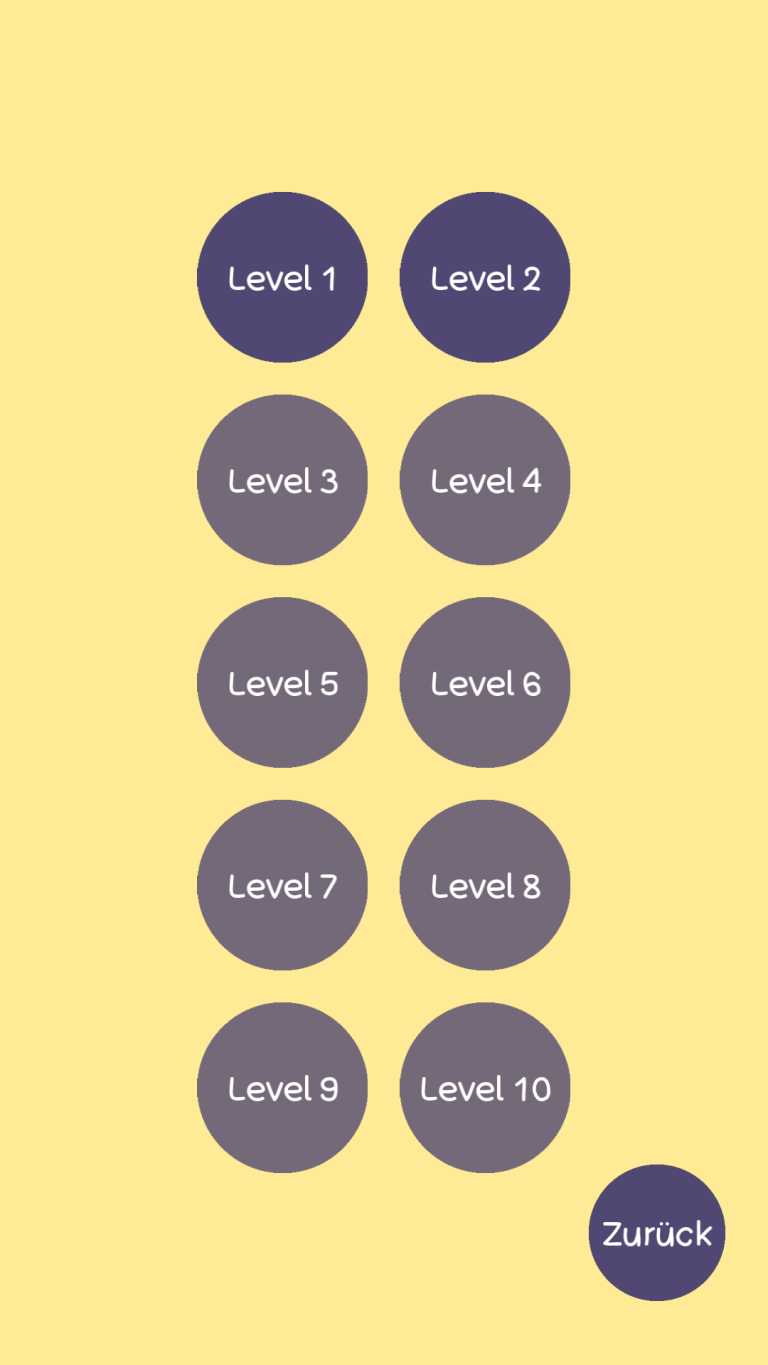
Task: Tap on Level 6
Action: pos(485,683)
